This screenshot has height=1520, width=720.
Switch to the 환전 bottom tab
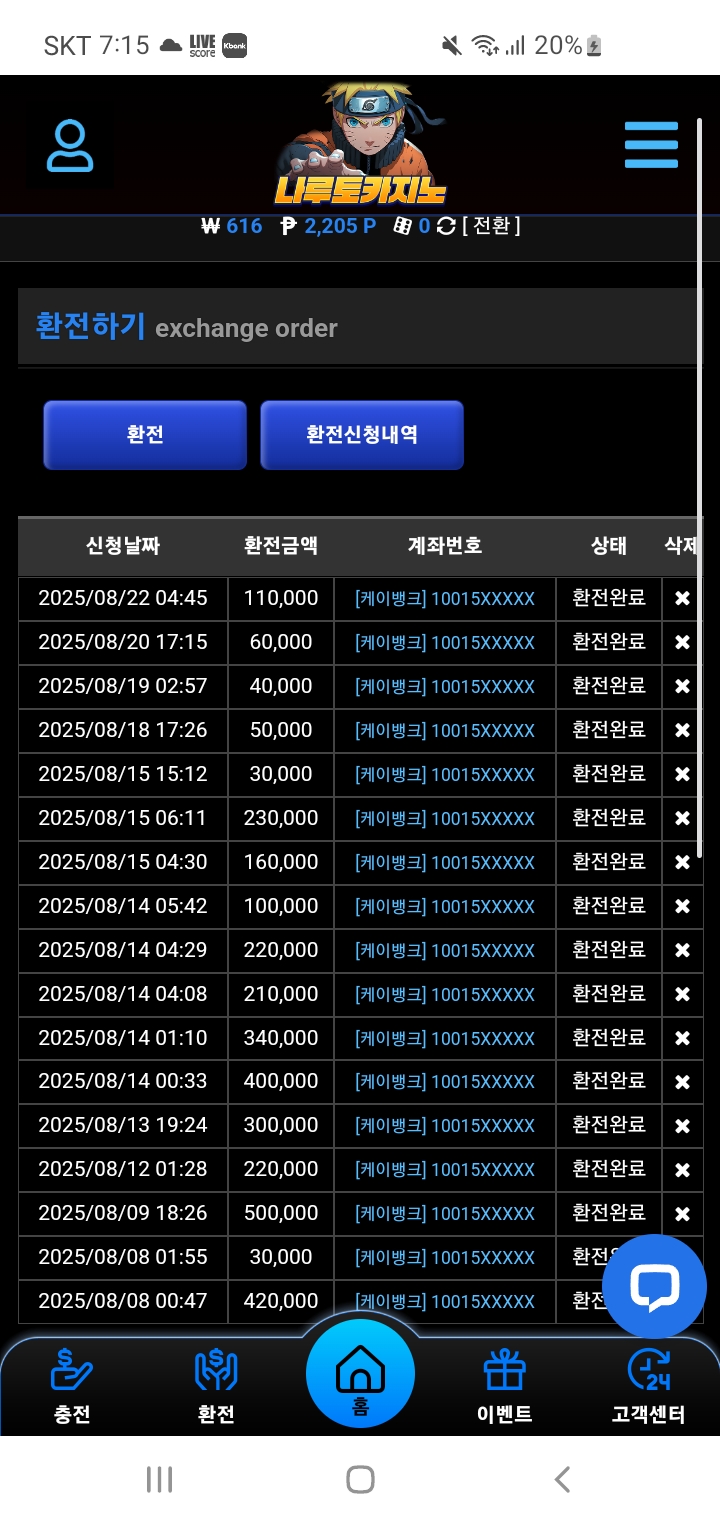coord(216,1386)
